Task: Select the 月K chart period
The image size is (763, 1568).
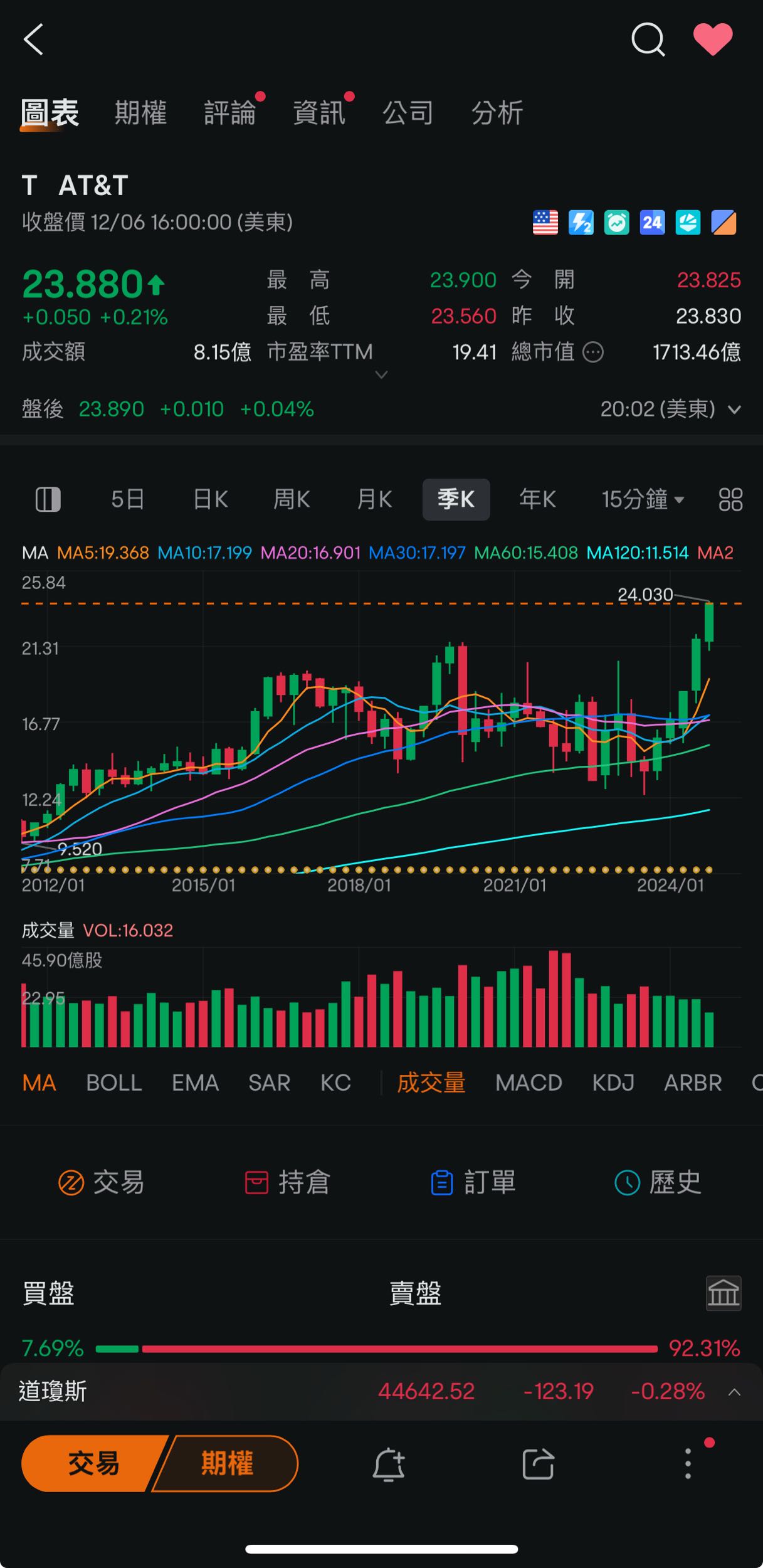Action: click(x=374, y=499)
